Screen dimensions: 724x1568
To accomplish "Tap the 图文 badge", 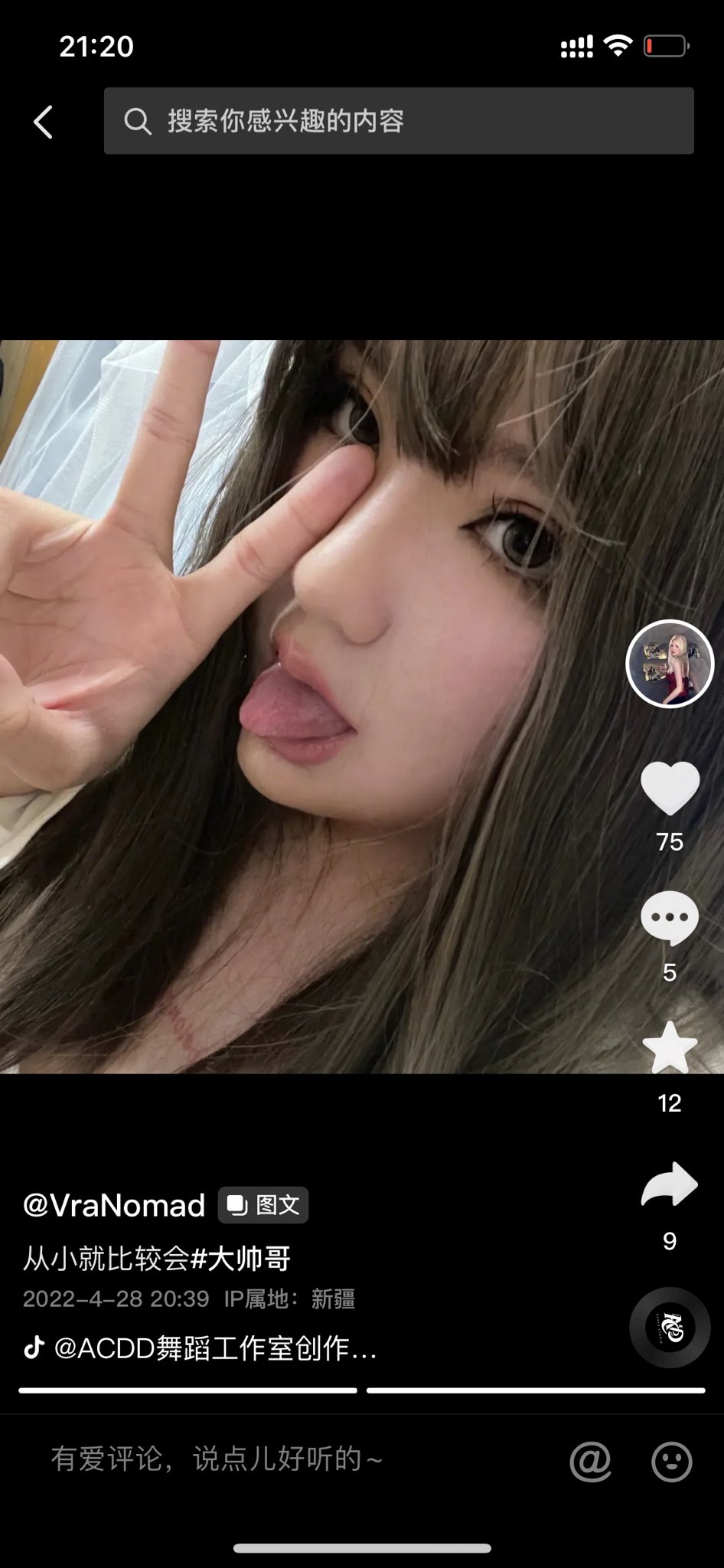I will 263,1205.
